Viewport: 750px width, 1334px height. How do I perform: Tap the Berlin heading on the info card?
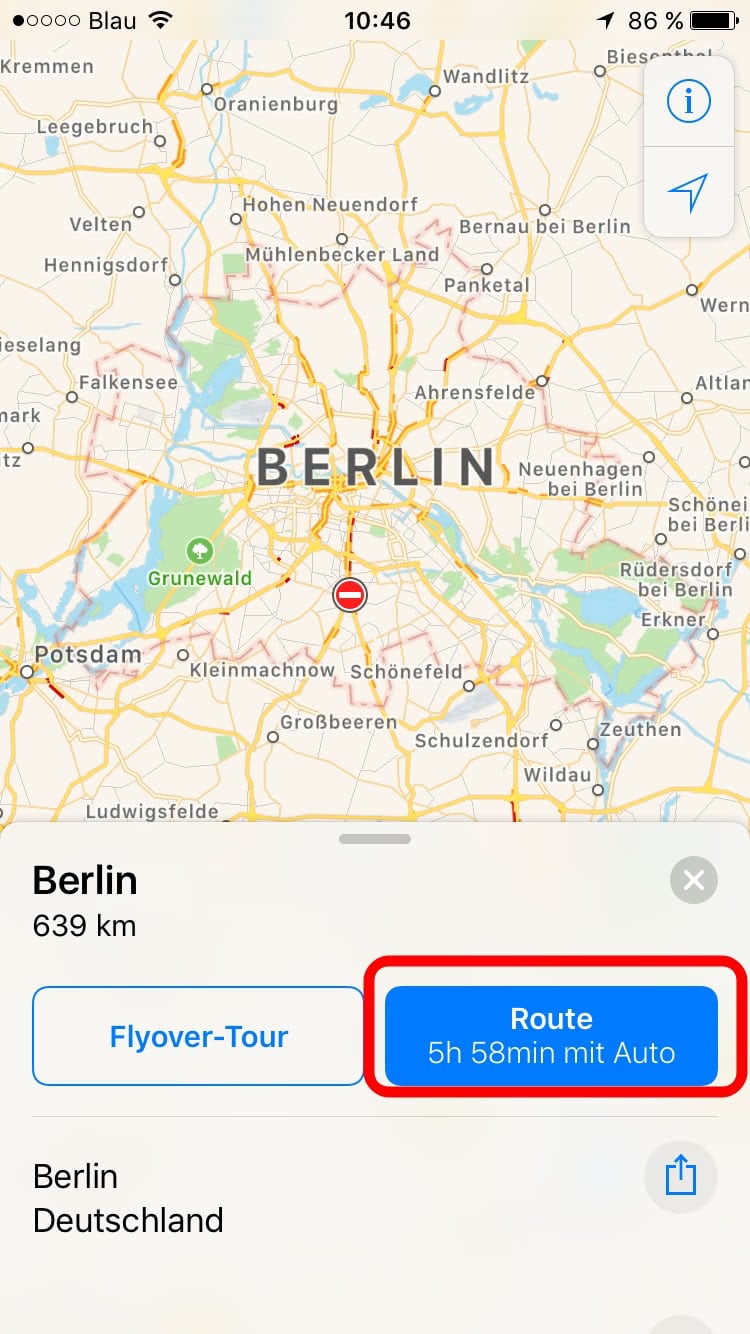point(85,881)
